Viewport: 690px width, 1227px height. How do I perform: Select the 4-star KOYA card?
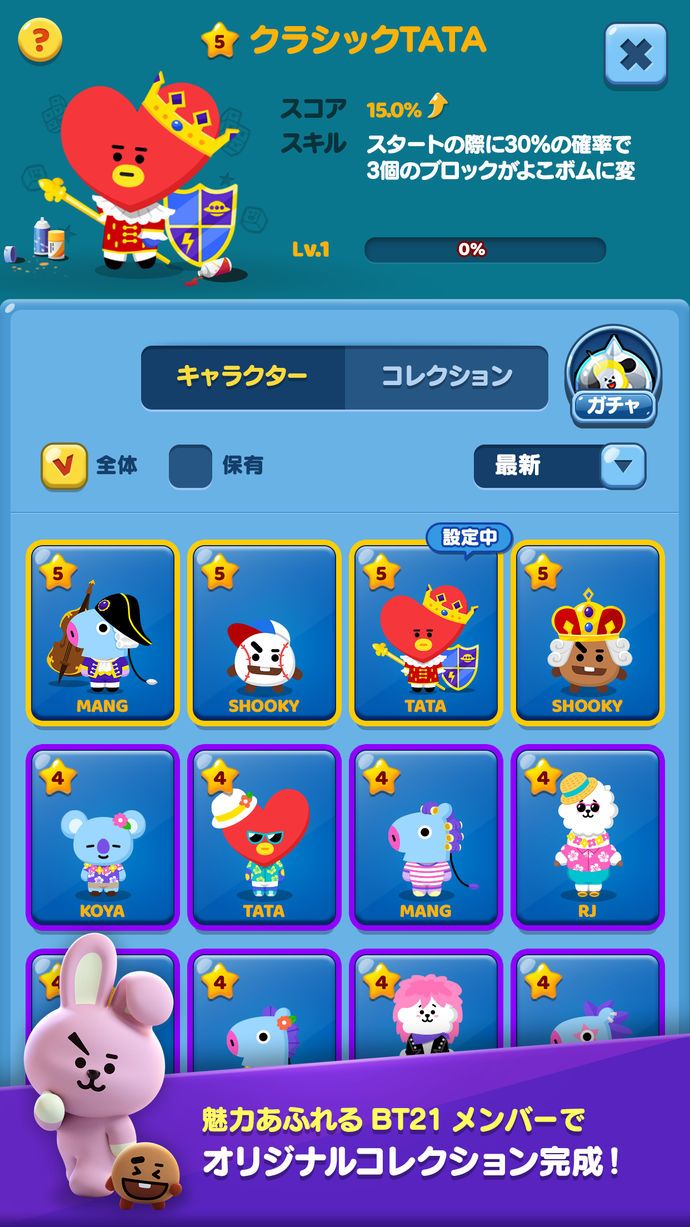102,838
